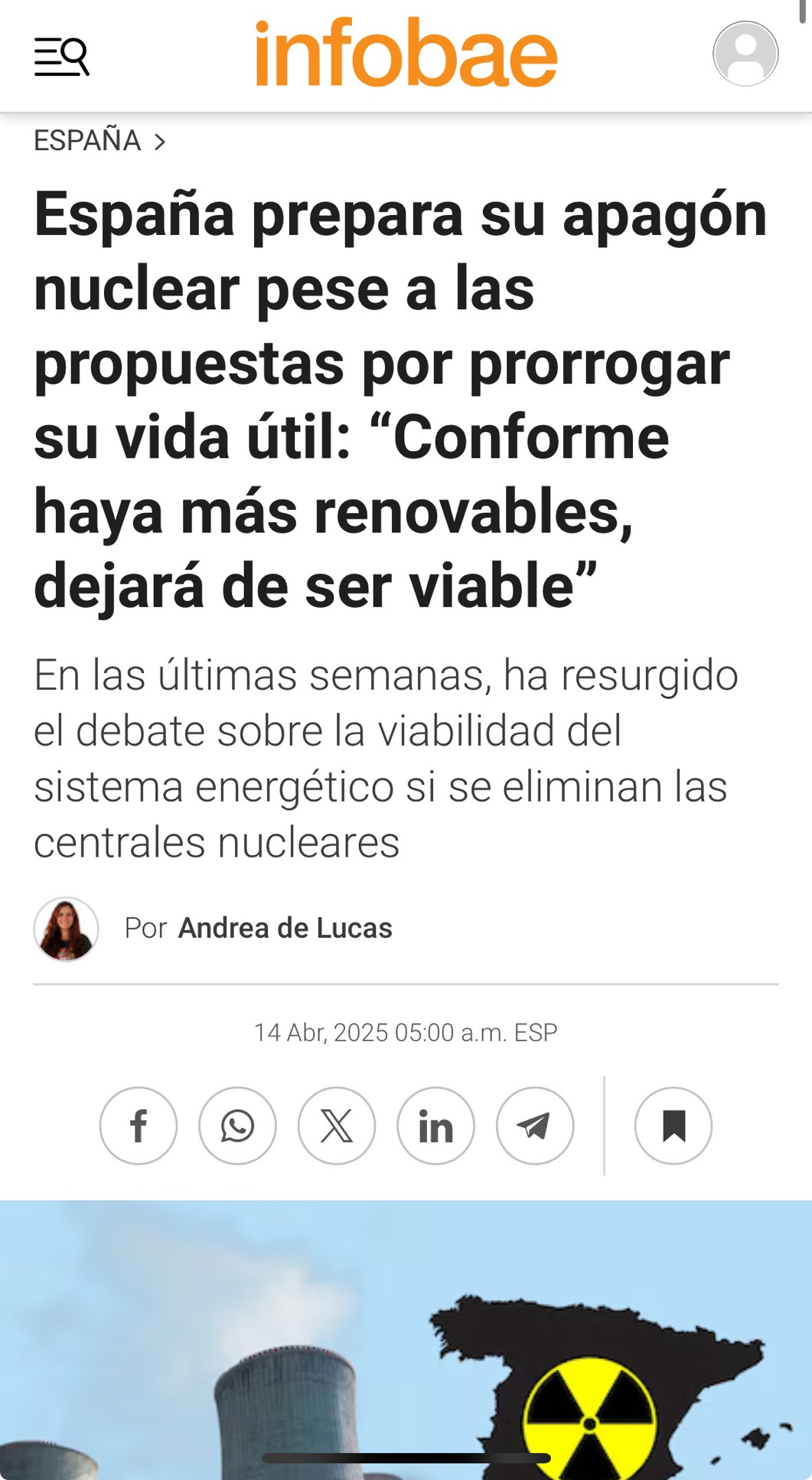Open the user profile icon
The height and width of the screenshot is (1480, 812).
(x=745, y=54)
